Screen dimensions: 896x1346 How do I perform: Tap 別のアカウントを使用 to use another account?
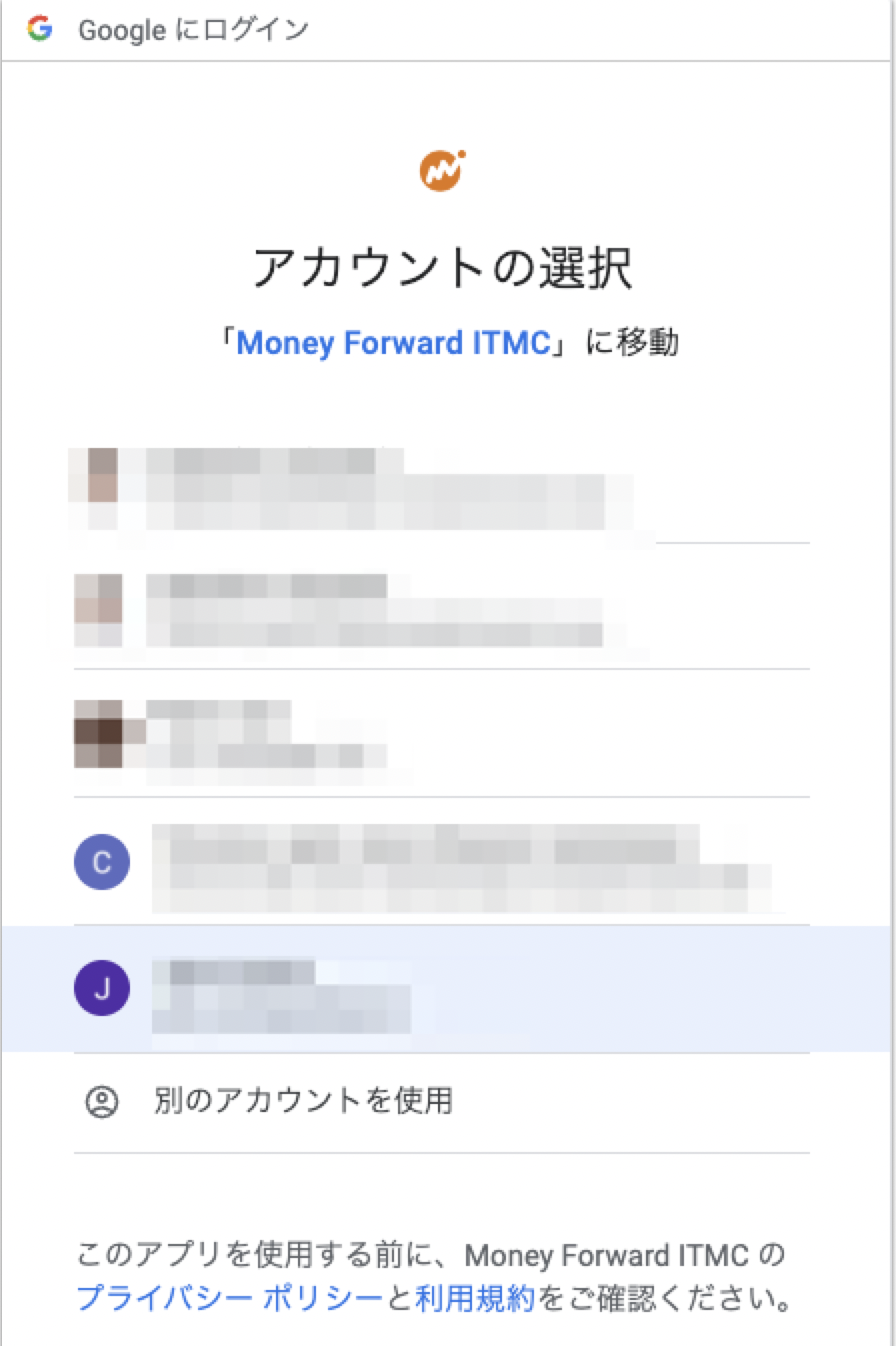click(302, 1101)
